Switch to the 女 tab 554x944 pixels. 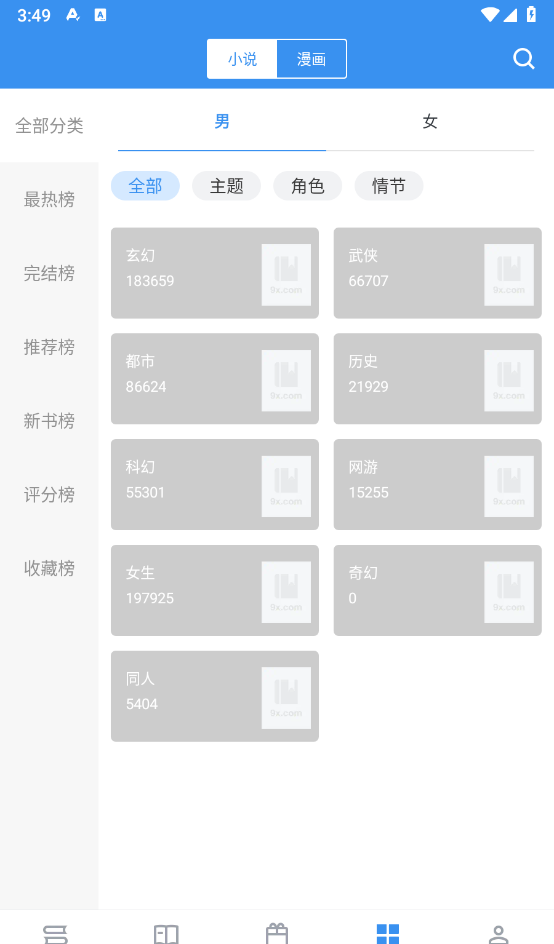point(430,122)
